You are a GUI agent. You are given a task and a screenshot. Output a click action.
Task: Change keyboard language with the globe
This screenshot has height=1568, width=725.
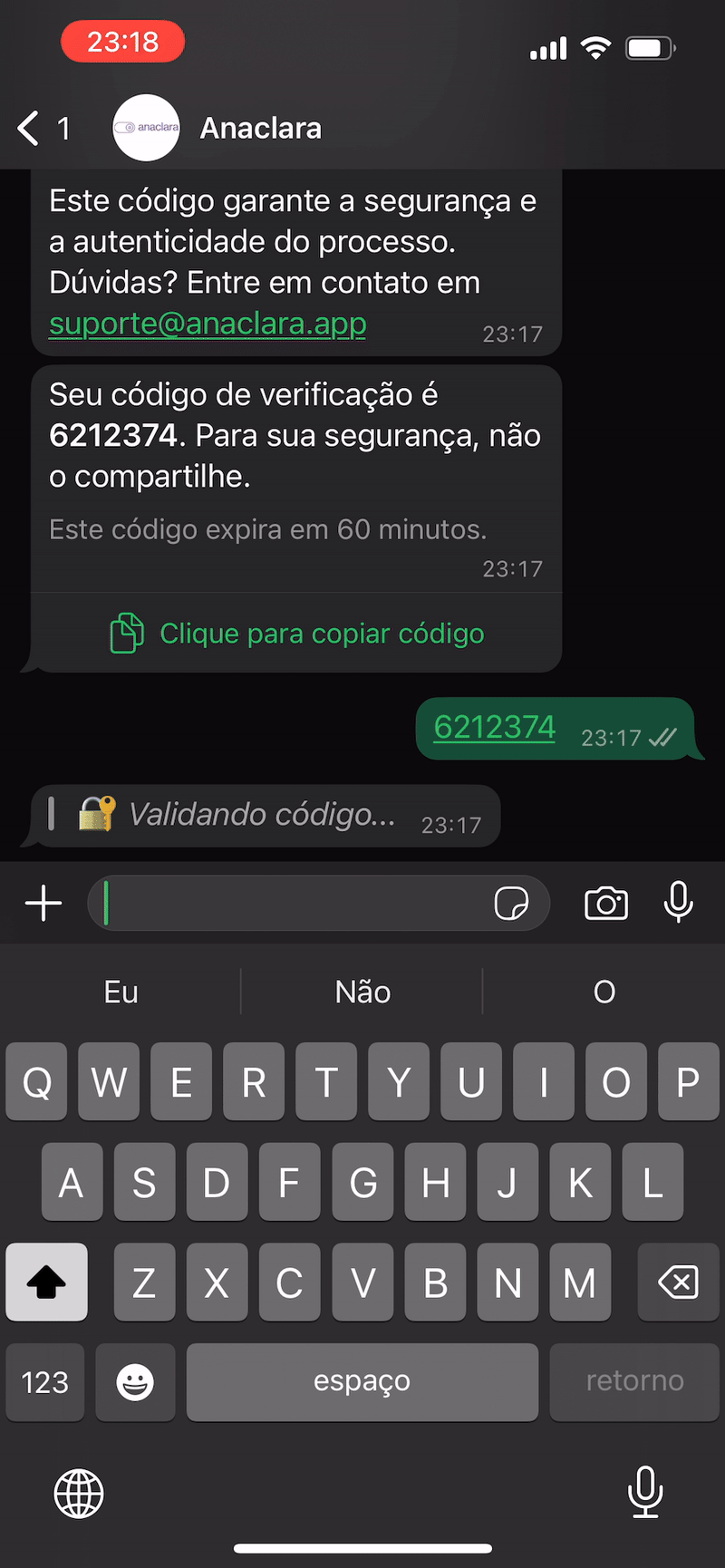[x=80, y=1494]
